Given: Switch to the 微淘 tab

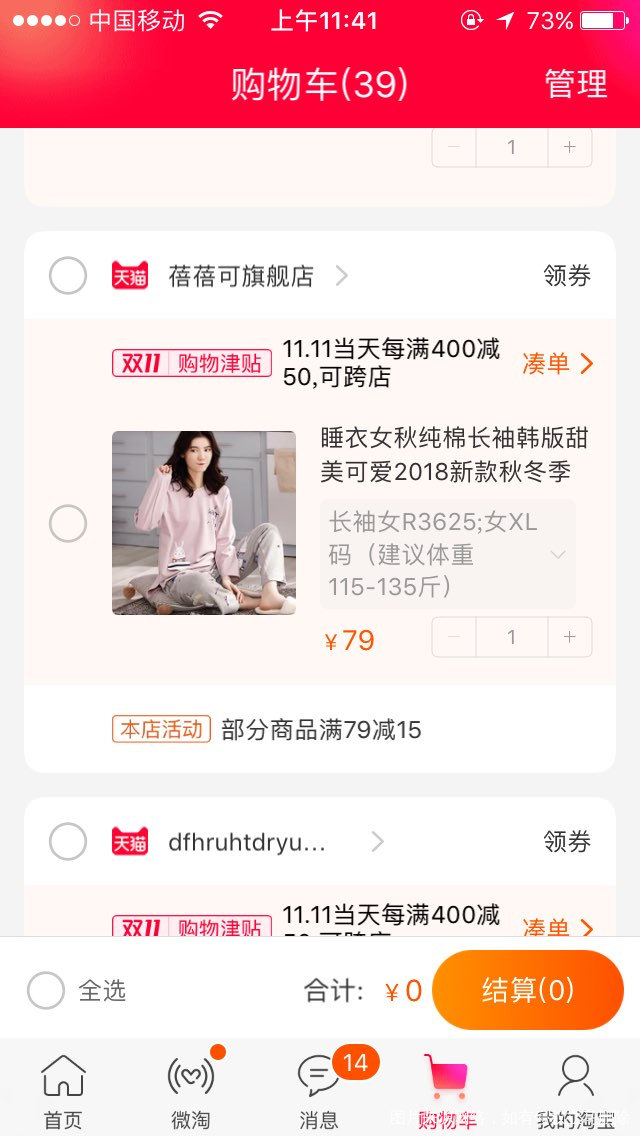Looking at the screenshot, I should tap(190, 1091).
